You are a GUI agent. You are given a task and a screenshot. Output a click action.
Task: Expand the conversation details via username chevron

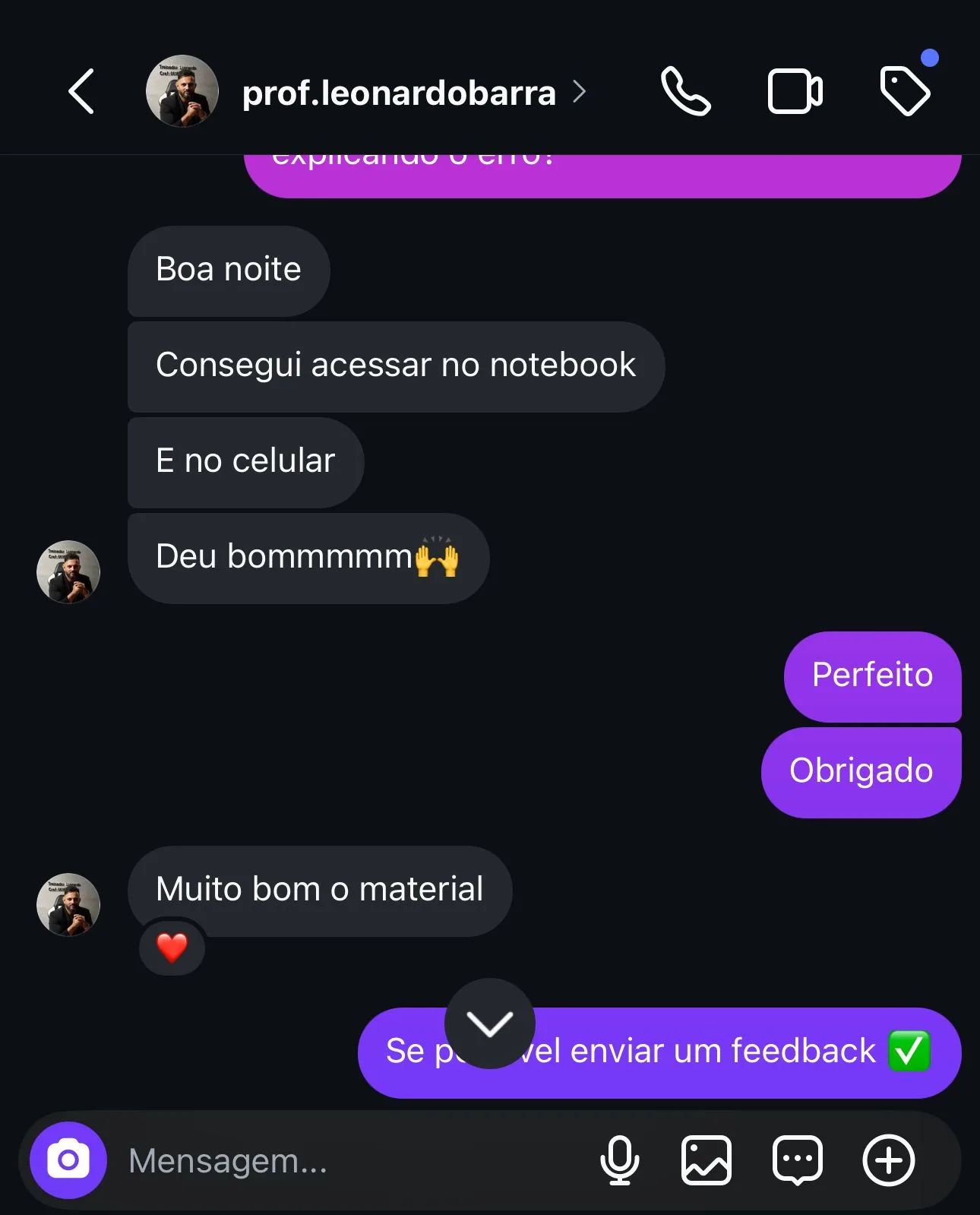(581, 91)
